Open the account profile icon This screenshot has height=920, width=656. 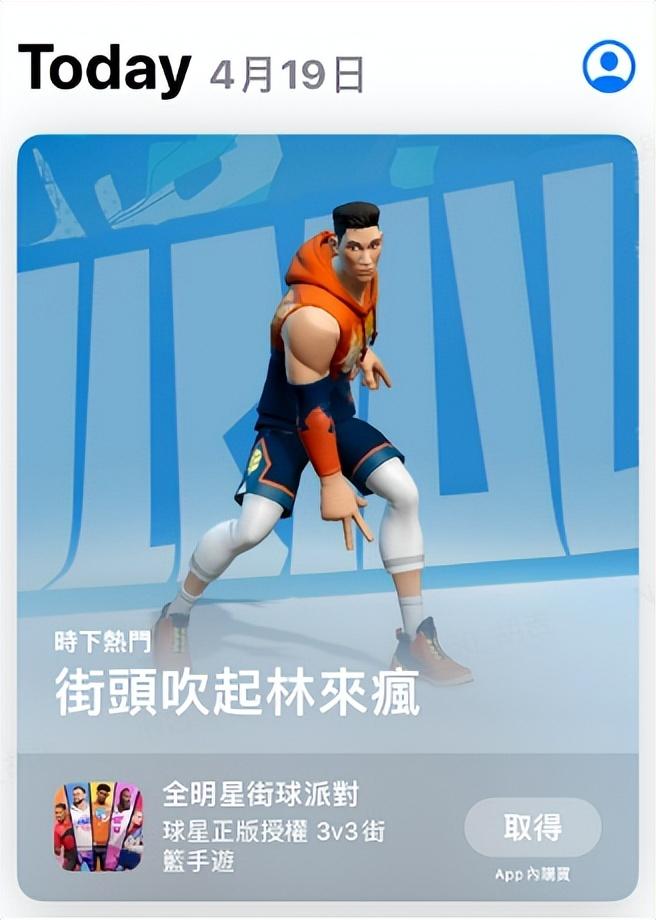coord(608,67)
